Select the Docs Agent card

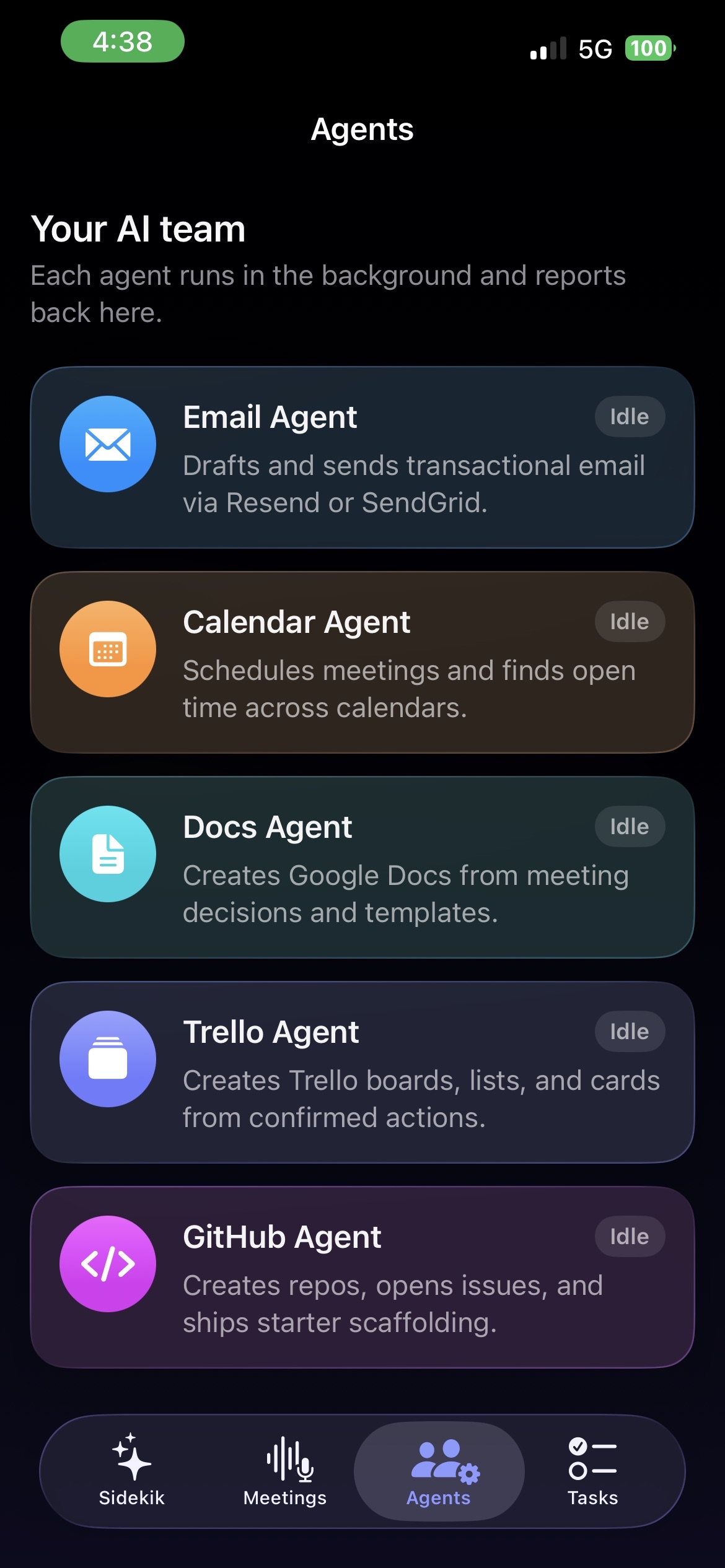tap(362, 867)
